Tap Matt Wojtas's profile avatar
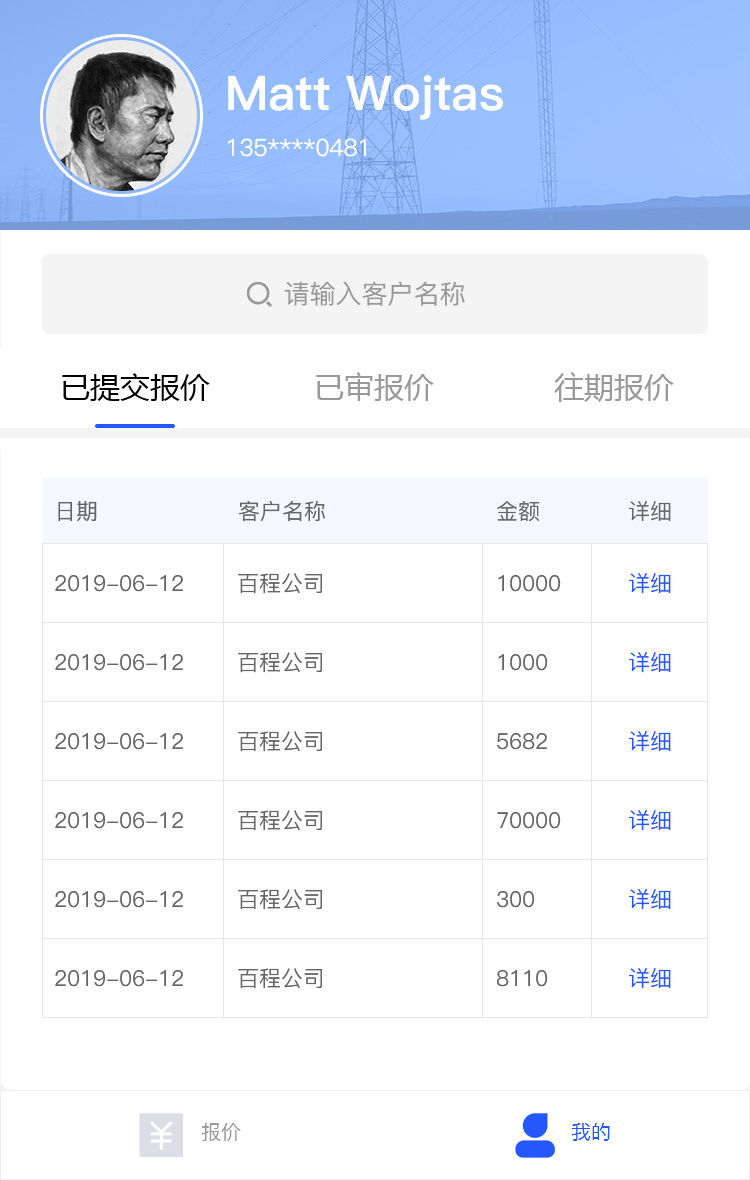Viewport: 750px width, 1180px height. coord(121,117)
